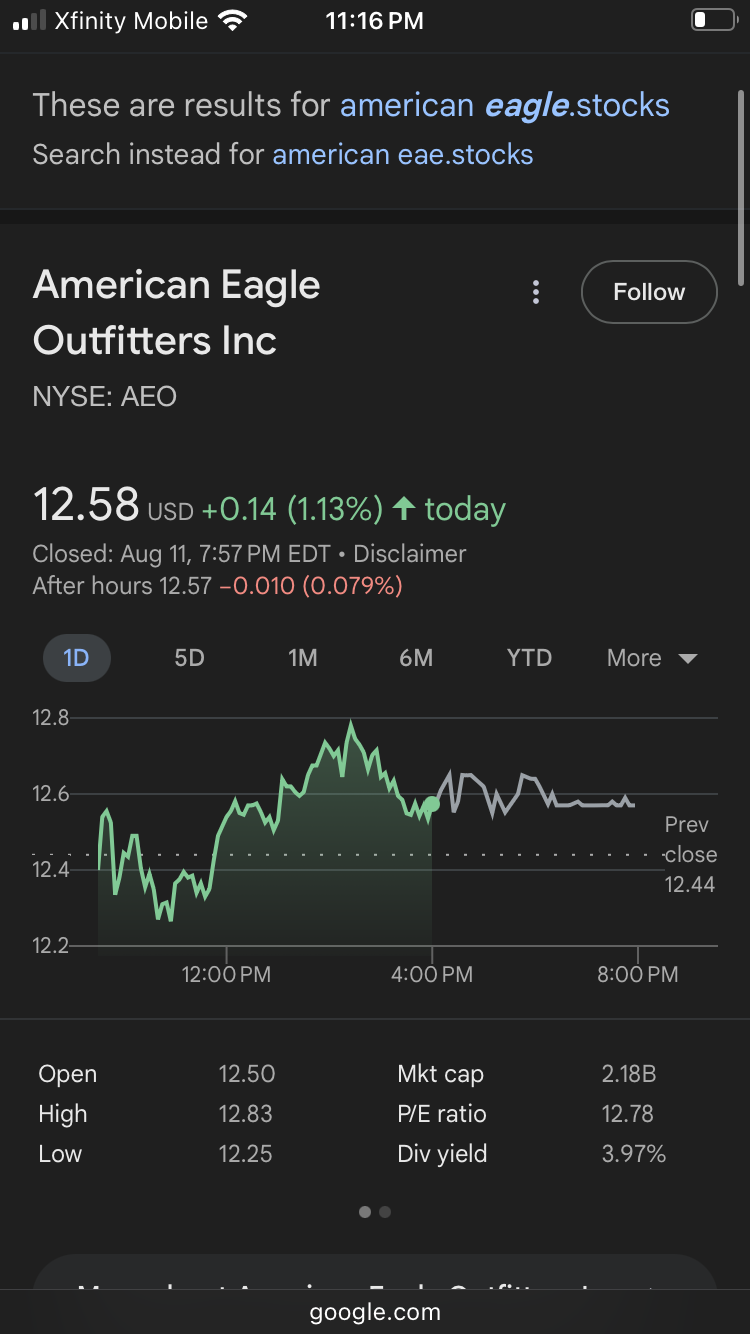Expand the More ranges dropdown
Viewport: 750px width, 1334px height.
[652, 658]
